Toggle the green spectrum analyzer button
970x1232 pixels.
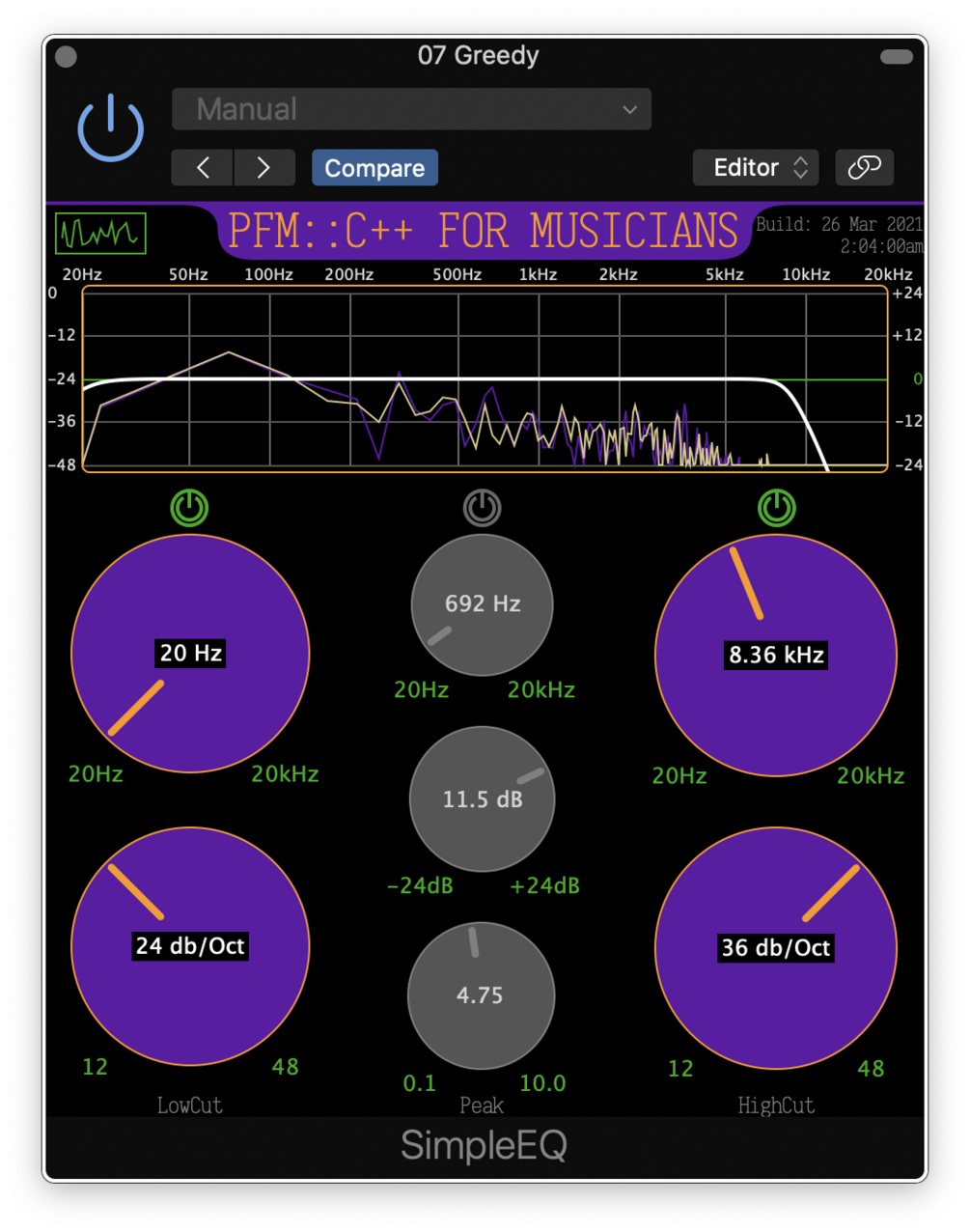tap(100, 233)
